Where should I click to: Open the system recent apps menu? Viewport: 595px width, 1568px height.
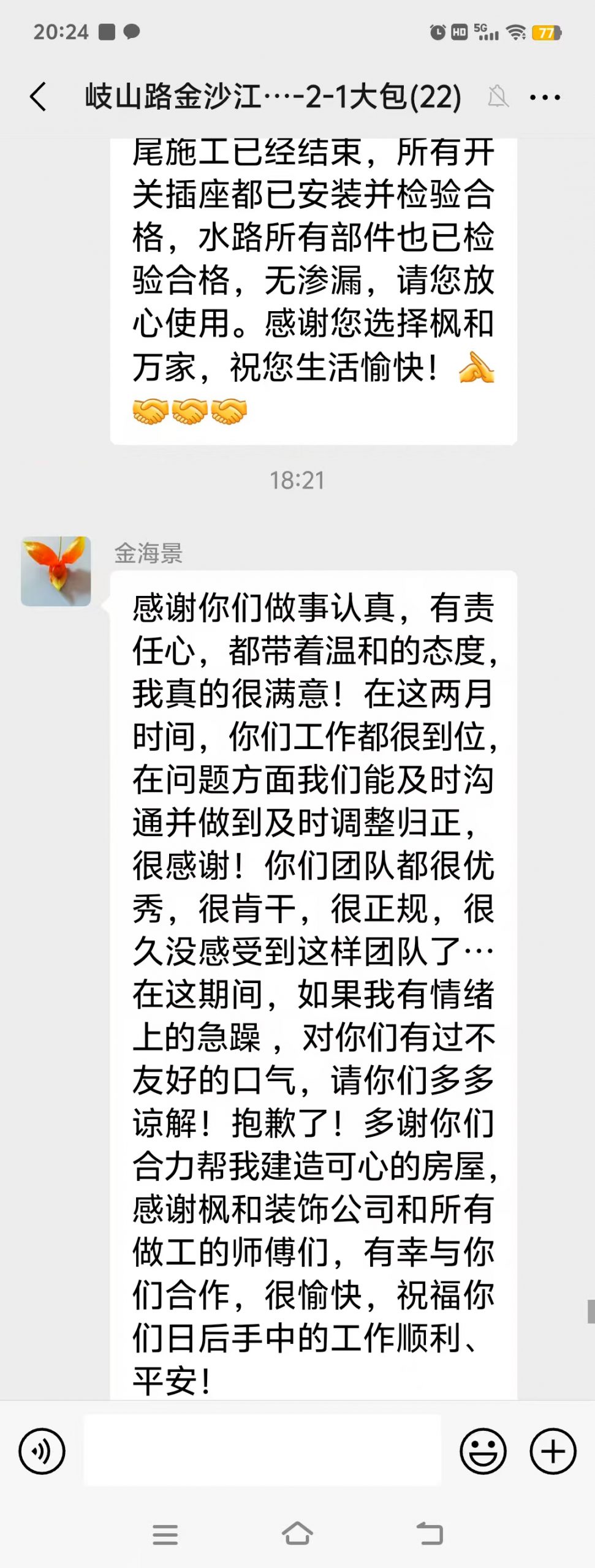(x=165, y=1534)
